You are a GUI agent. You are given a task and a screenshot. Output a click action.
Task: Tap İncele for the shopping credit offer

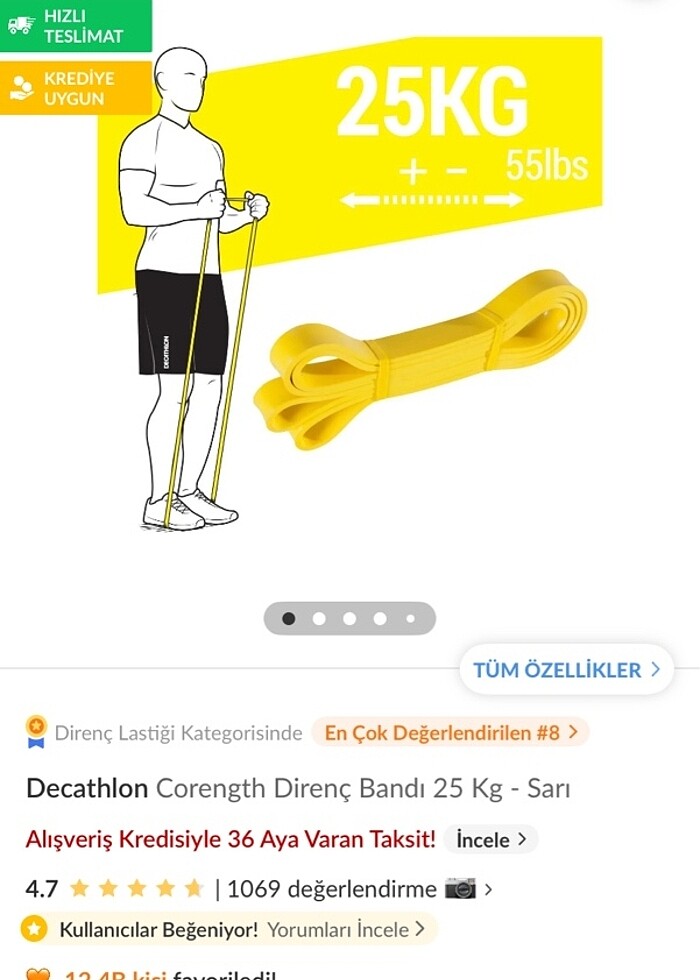(x=490, y=840)
